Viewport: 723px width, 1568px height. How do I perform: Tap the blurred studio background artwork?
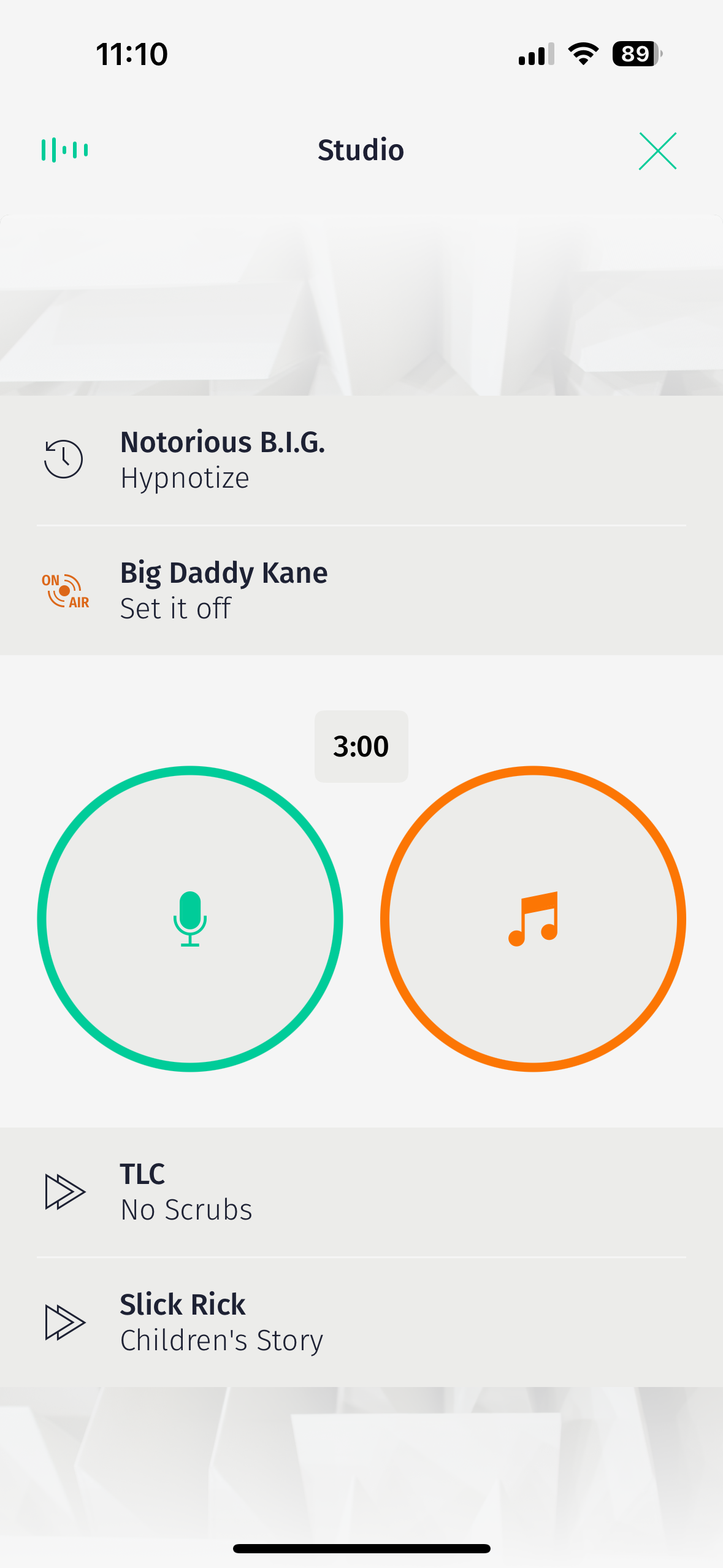361,301
